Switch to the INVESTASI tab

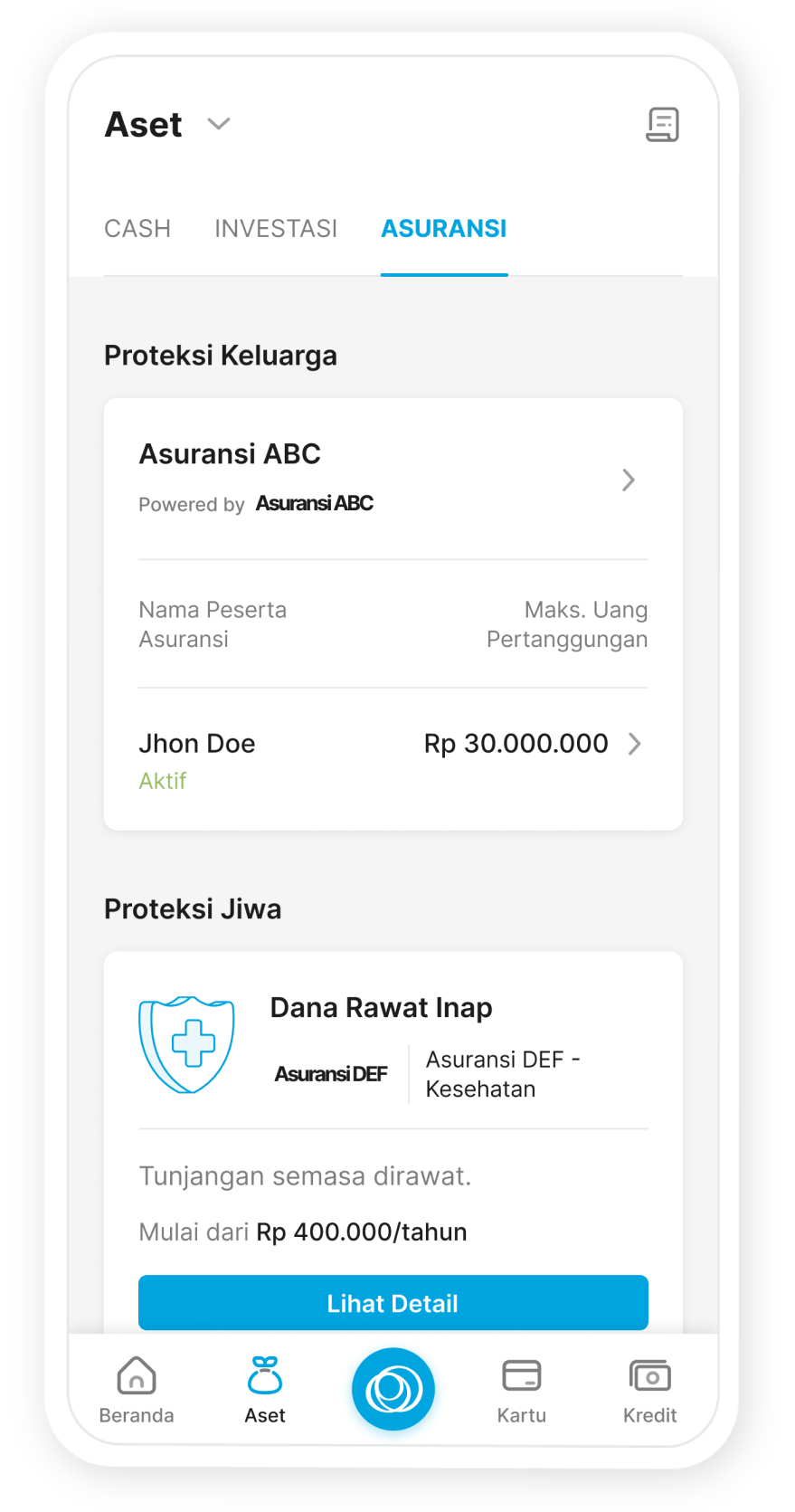coord(276,228)
